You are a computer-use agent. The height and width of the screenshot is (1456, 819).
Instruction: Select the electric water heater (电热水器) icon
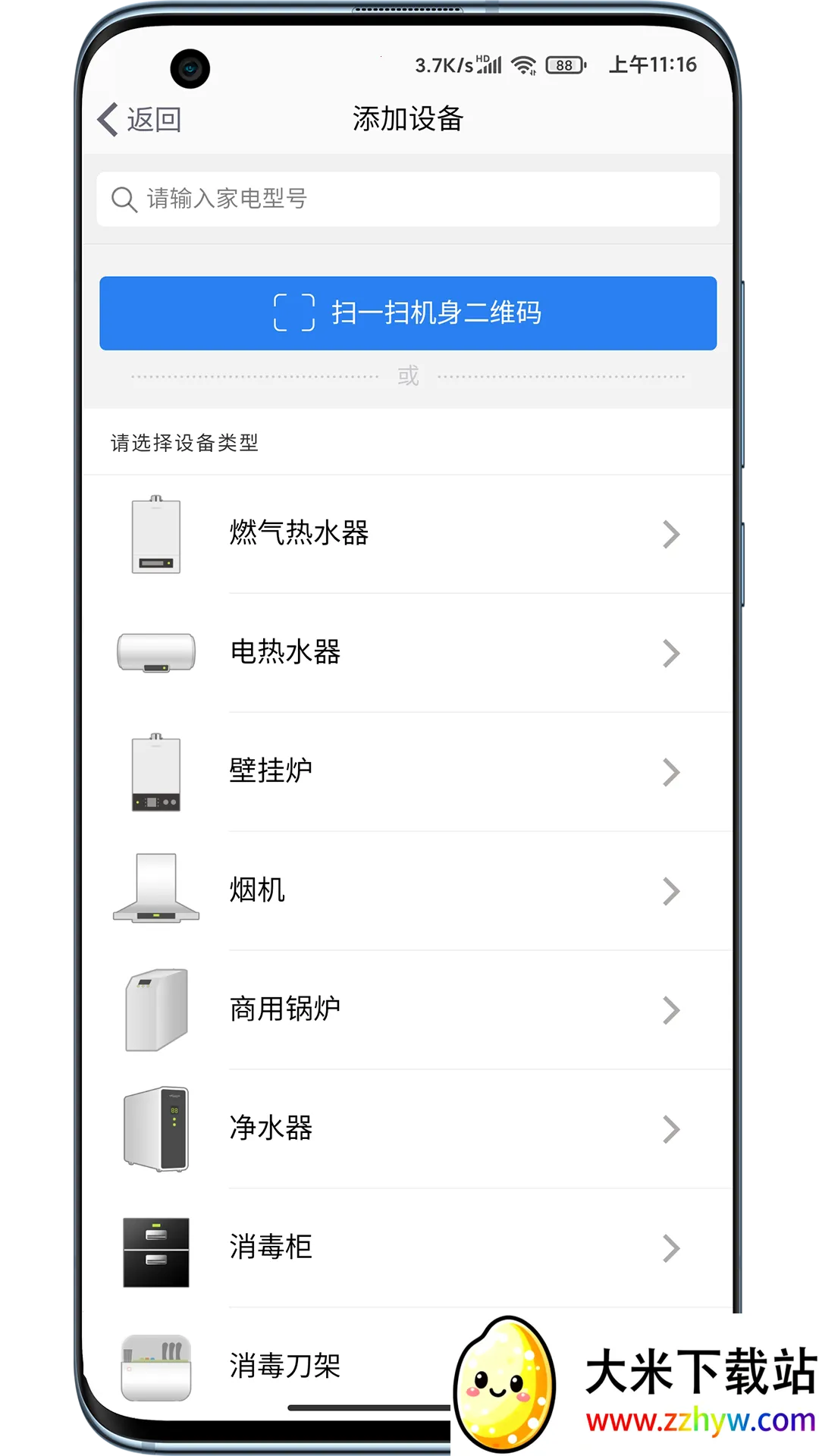coord(155,654)
